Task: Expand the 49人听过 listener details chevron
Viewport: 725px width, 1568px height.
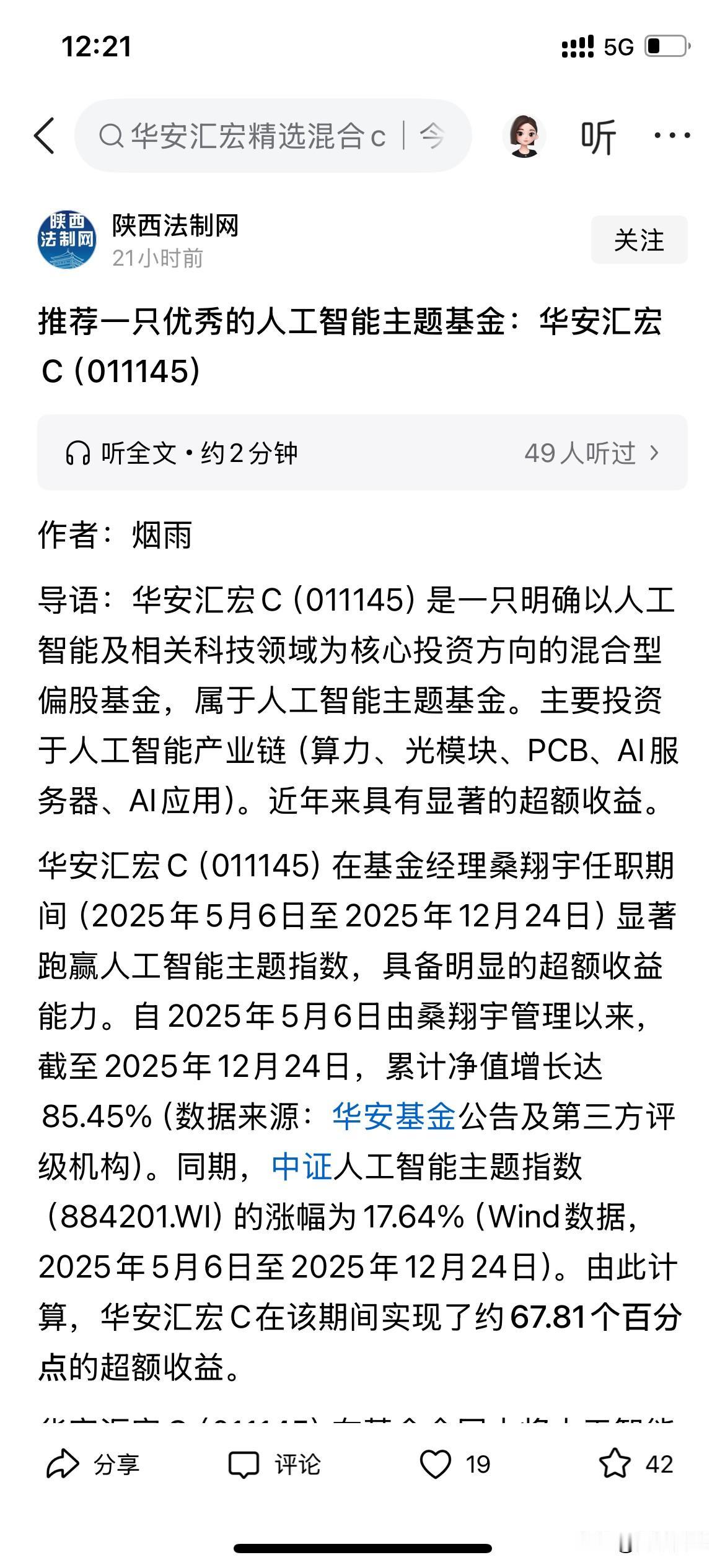Action: pos(654,454)
